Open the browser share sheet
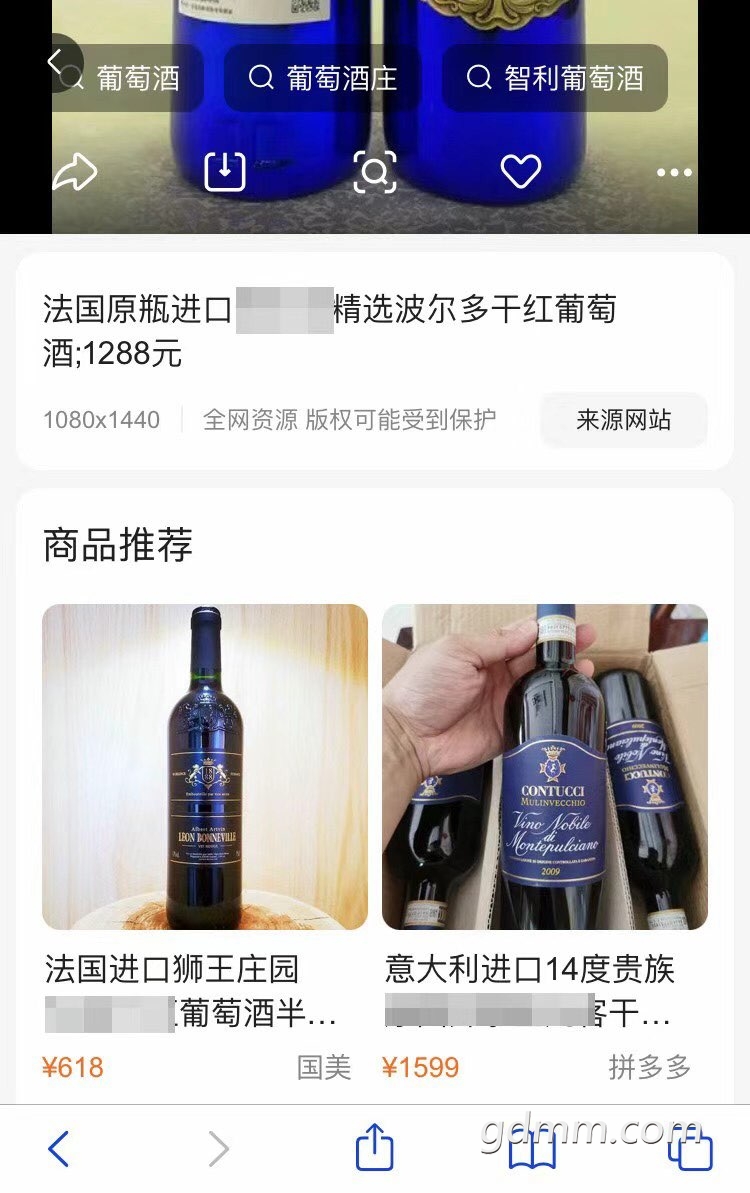 pyautogui.click(x=374, y=1147)
